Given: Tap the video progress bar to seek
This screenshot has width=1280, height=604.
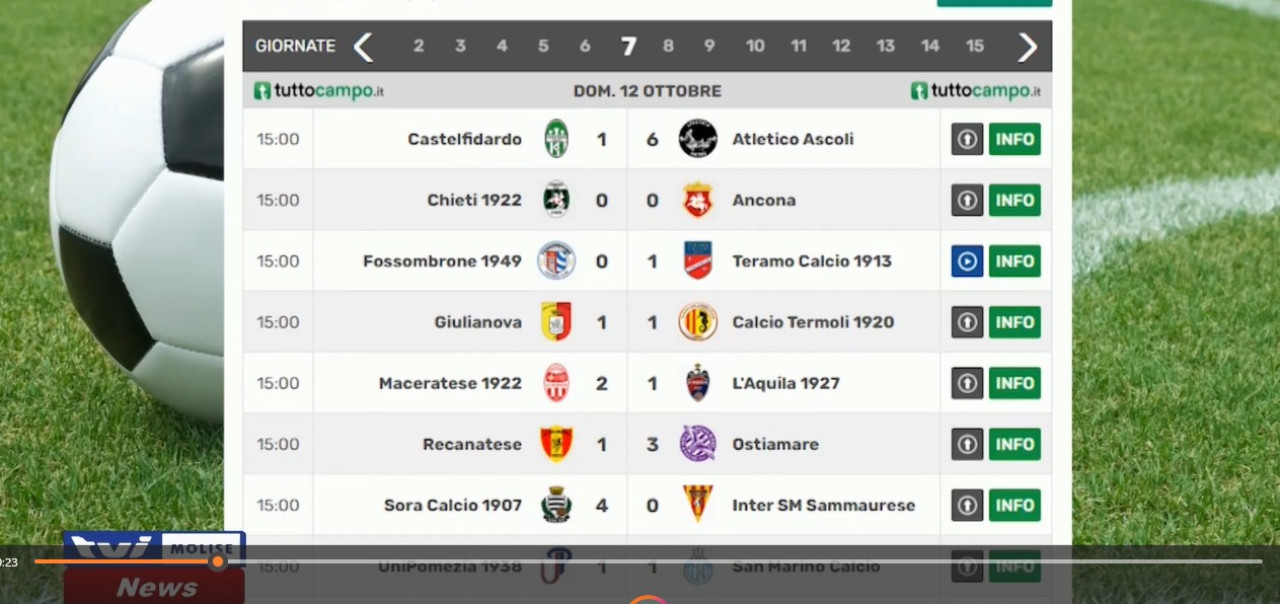Looking at the screenshot, I should (648, 562).
